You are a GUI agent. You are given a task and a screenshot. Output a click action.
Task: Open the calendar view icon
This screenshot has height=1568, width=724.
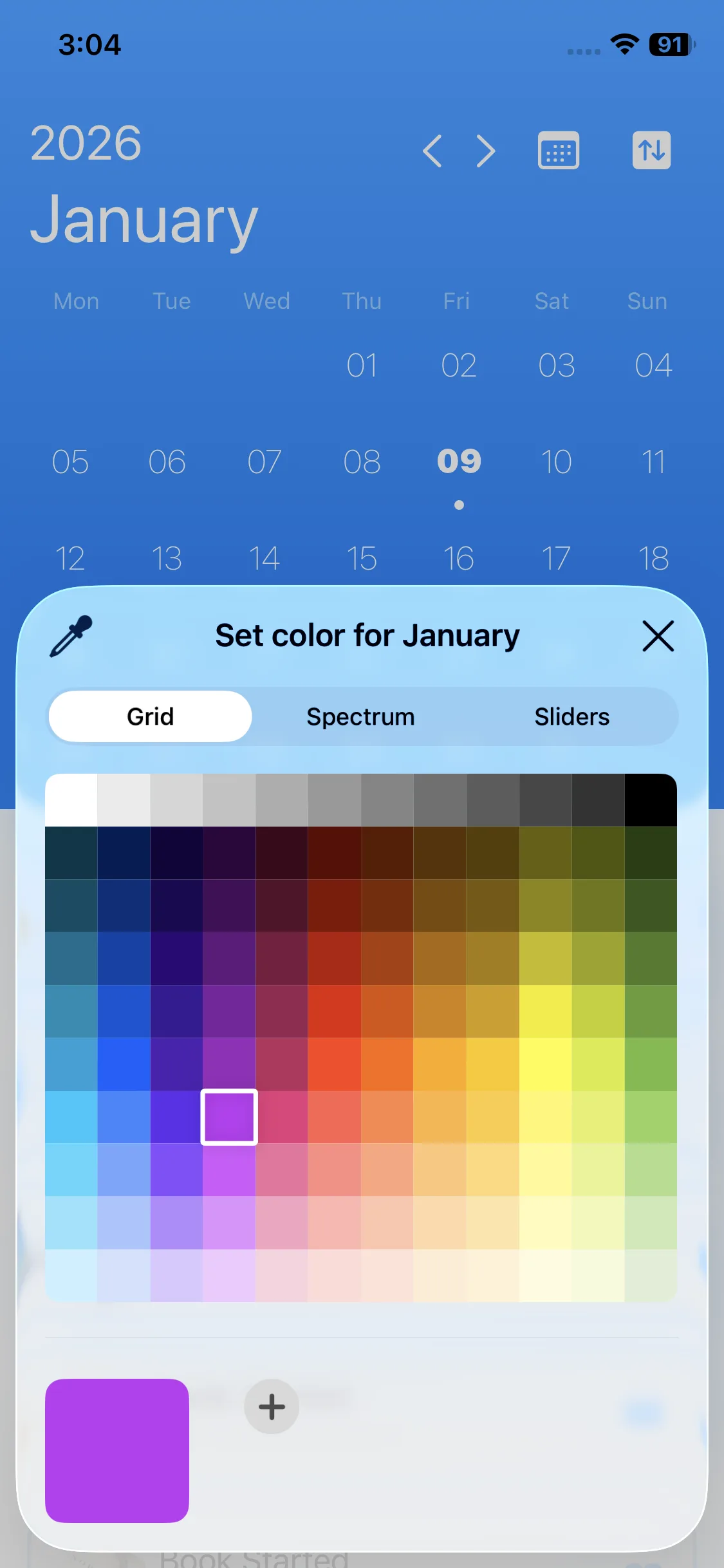click(x=558, y=151)
